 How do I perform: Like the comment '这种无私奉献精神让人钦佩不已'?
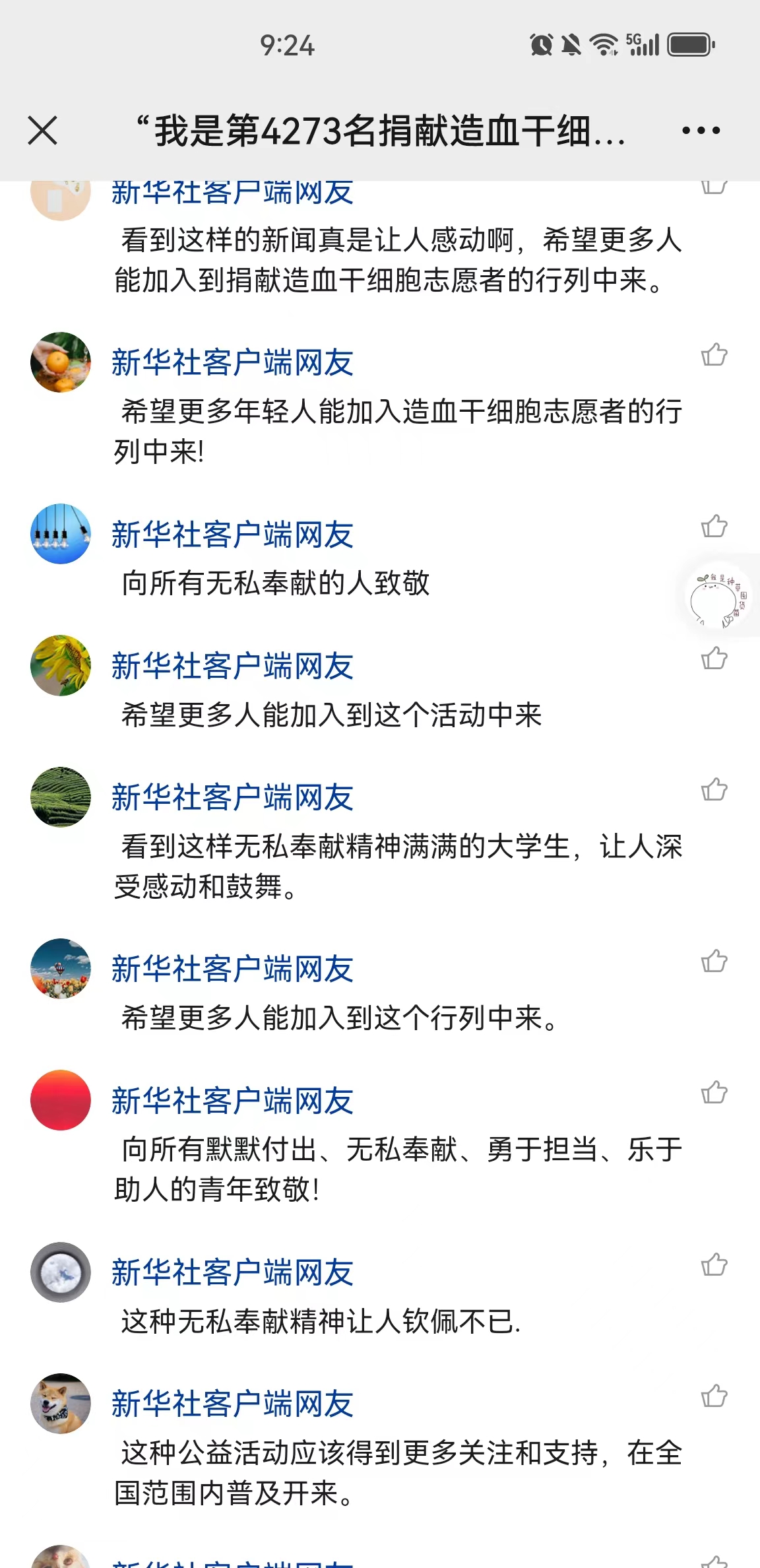click(714, 1264)
